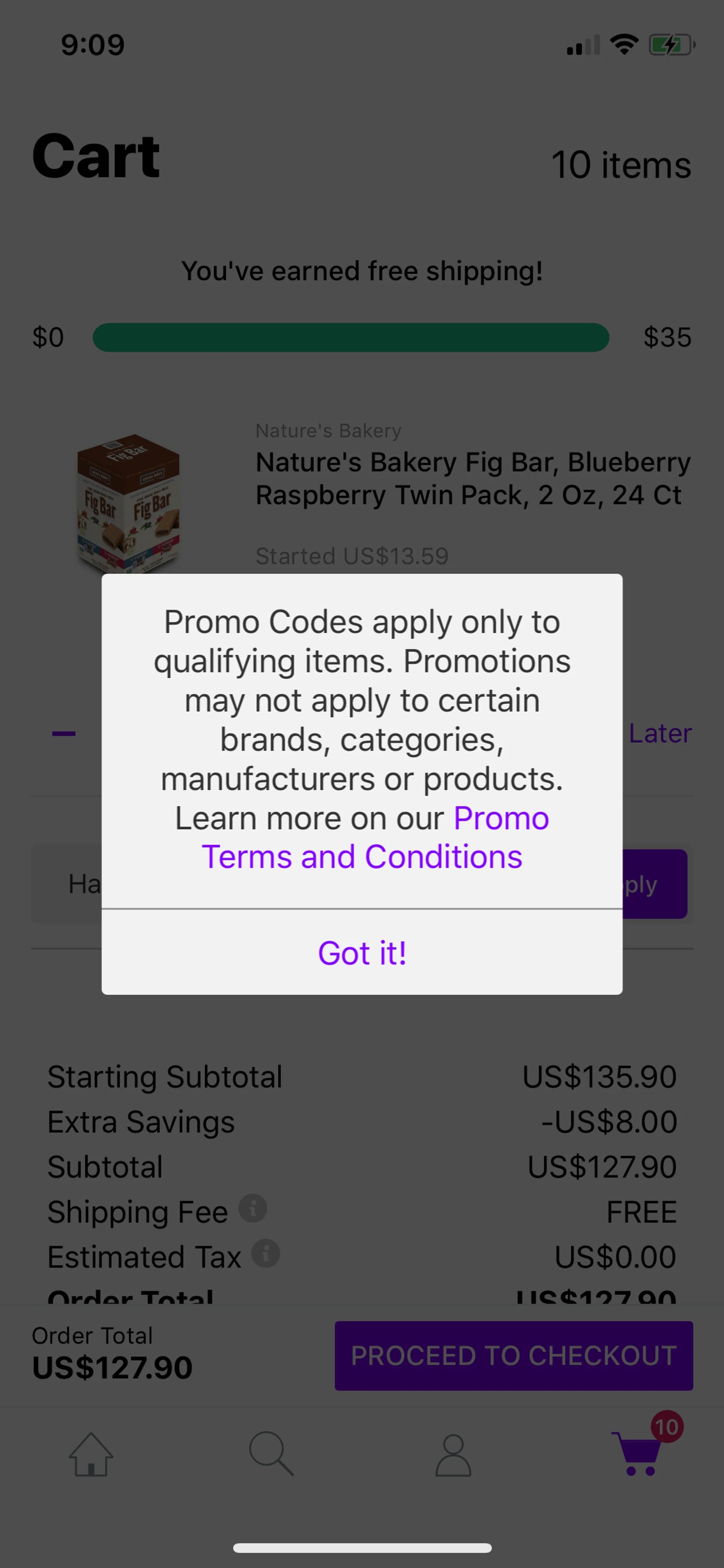The width and height of the screenshot is (724, 1568).
Task: Show Shipping Fee info
Action: pyautogui.click(x=253, y=1208)
